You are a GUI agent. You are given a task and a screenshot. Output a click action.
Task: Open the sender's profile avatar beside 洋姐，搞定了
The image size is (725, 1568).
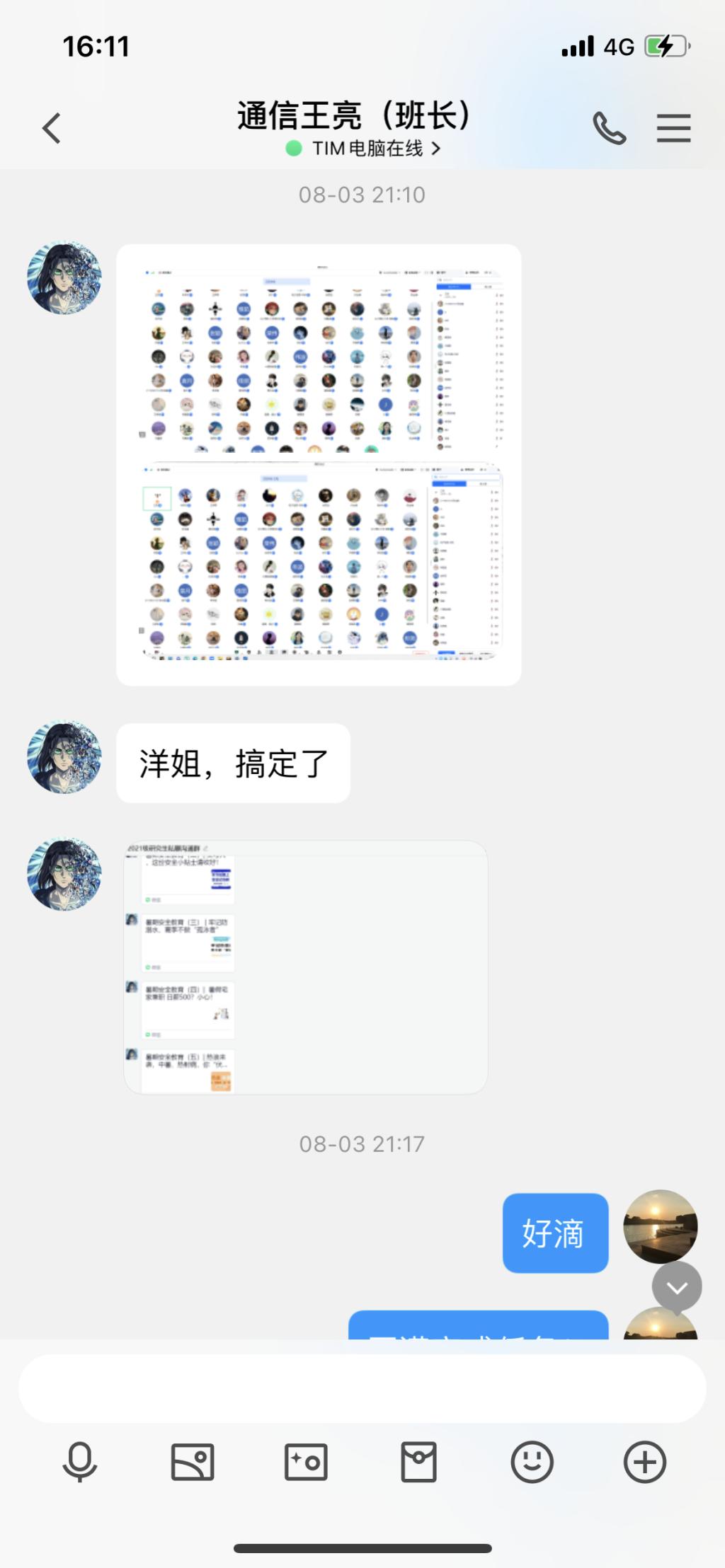click(64, 757)
